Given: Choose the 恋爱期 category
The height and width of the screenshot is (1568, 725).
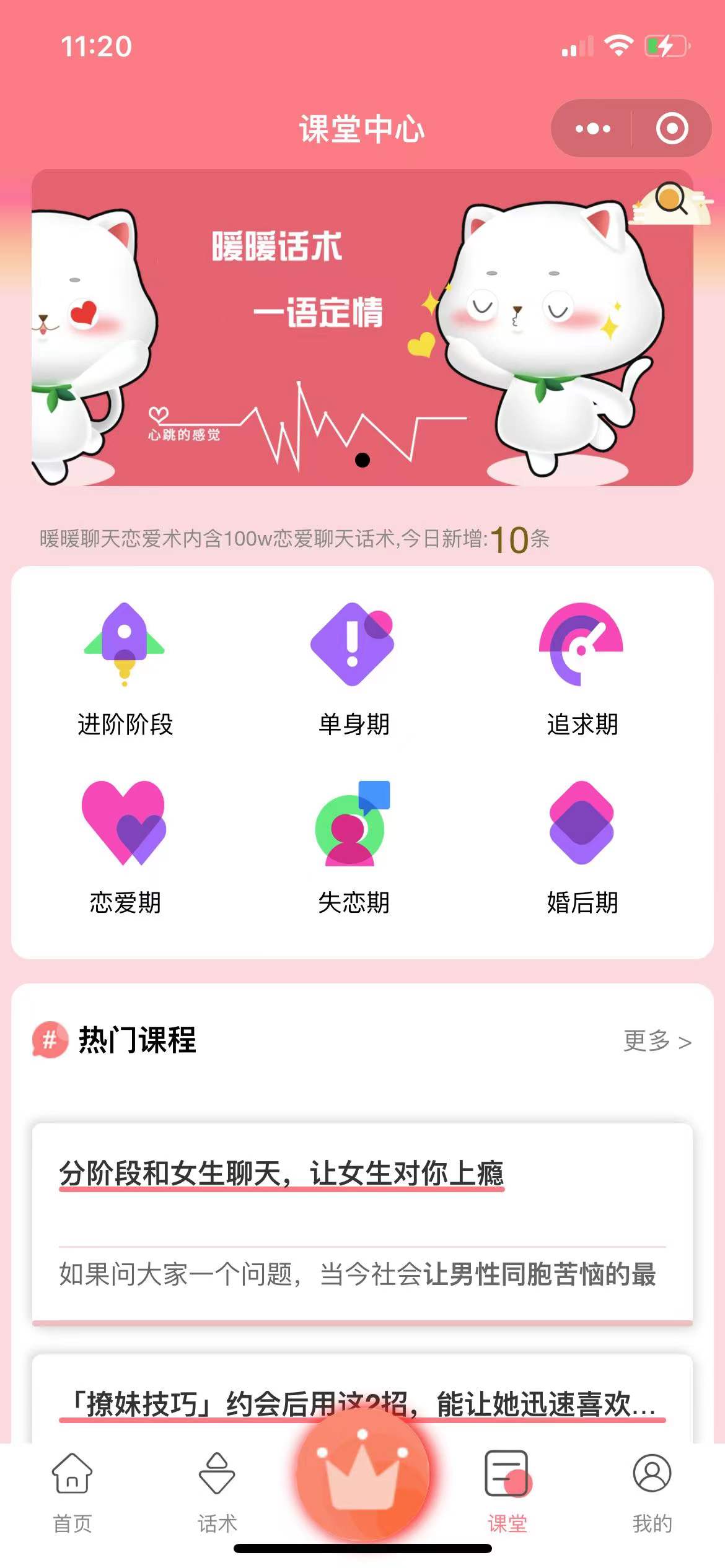Looking at the screenshot, I should tap(125, 847).
